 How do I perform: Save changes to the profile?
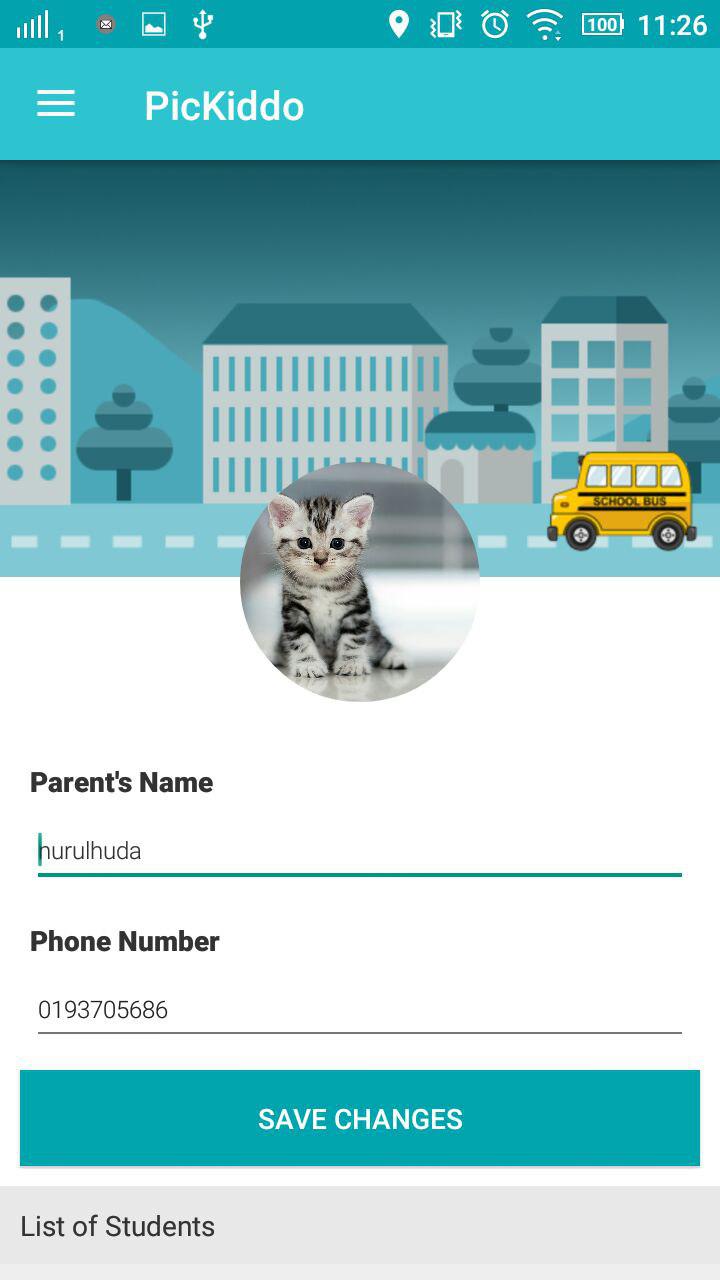[360, 1118]
